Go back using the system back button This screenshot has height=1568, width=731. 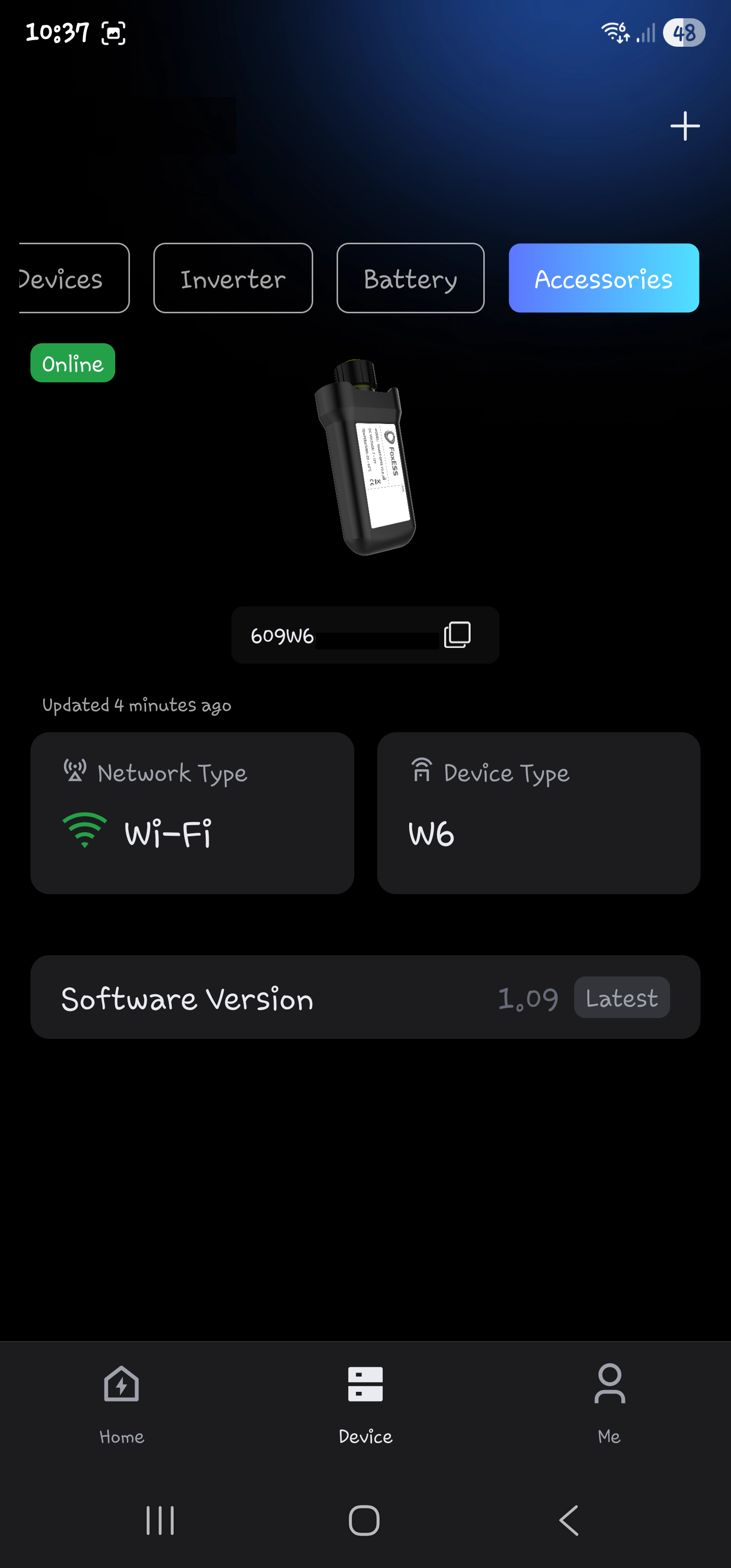[569, 1520]
